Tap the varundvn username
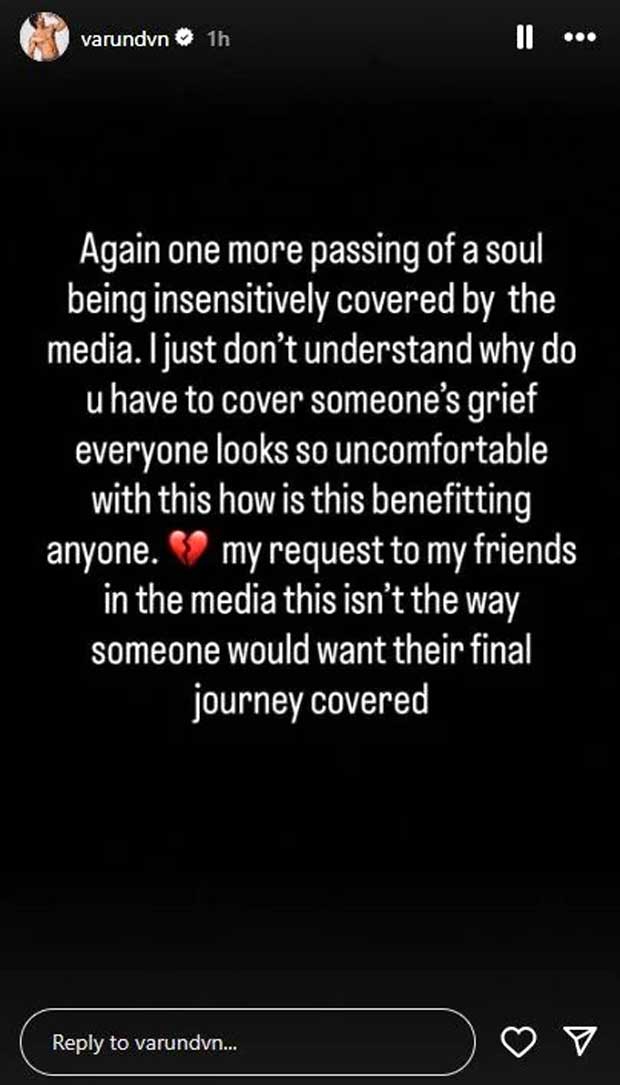The height and width of the screenshot is (1085, 620). pyautogui.click(x=120, y=38)
